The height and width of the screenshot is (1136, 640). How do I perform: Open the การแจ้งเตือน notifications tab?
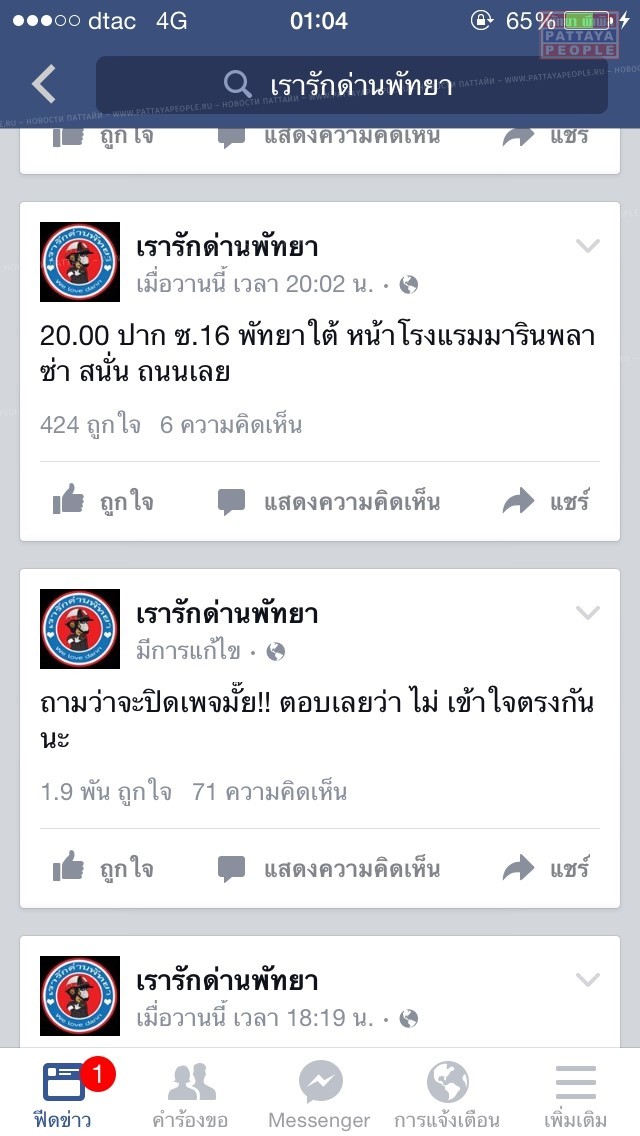point(447,1093)
